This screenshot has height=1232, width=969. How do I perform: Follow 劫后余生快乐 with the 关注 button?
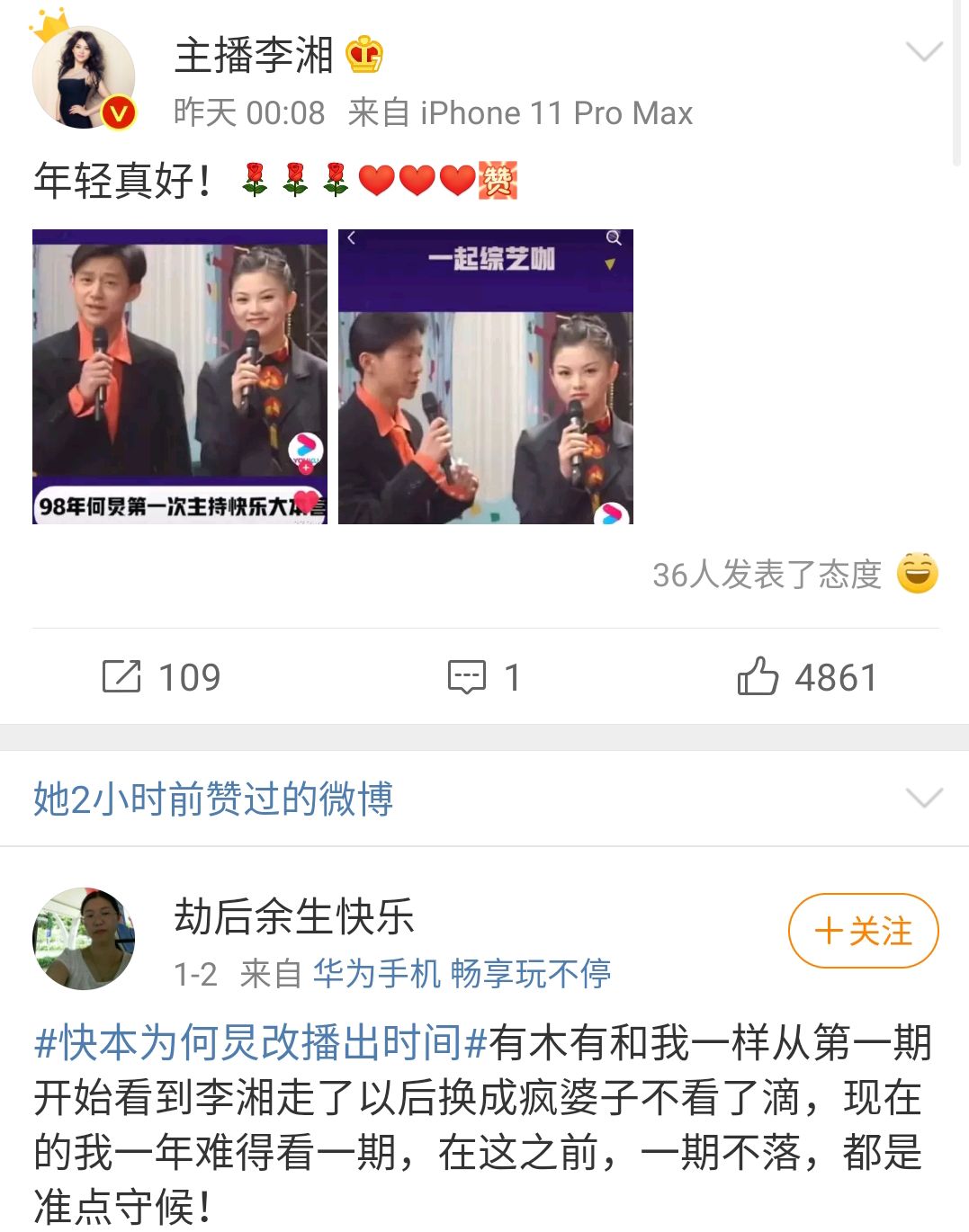coord(863,931)
